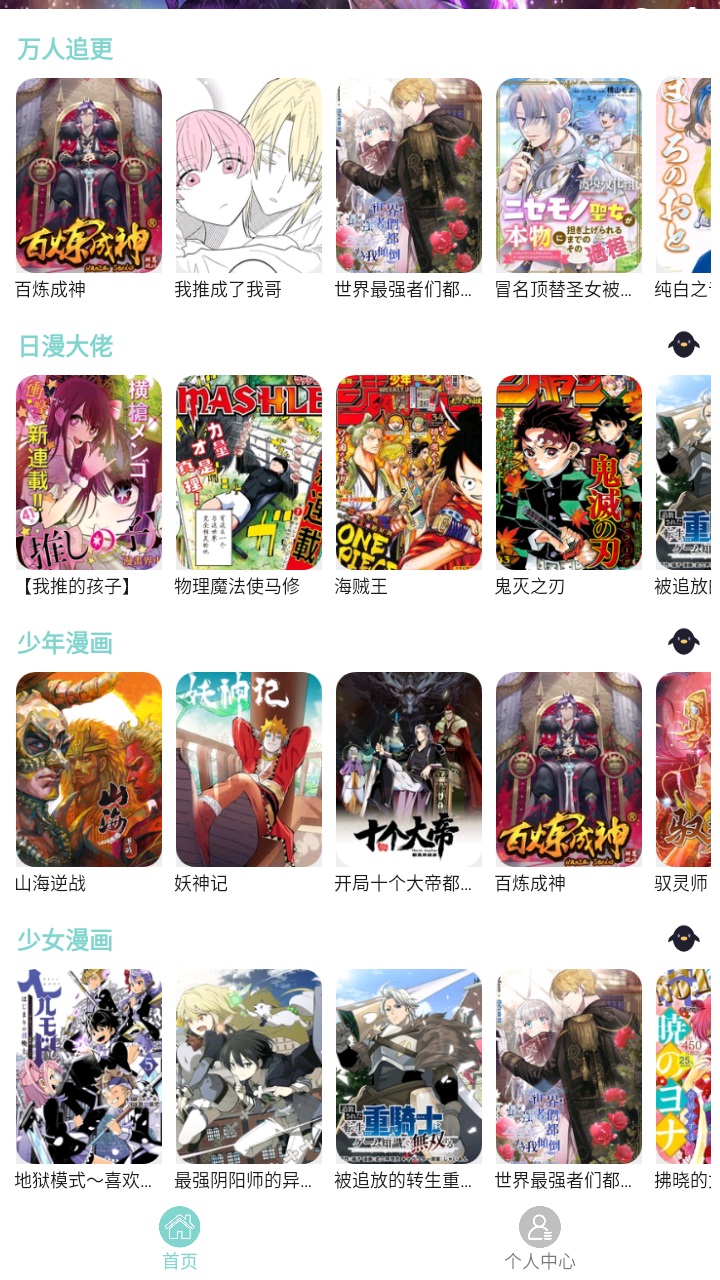The image size is (720, 1280).
Task: Open 我推成了我哥 in 万人追更
Action: [x=249, y=176]
